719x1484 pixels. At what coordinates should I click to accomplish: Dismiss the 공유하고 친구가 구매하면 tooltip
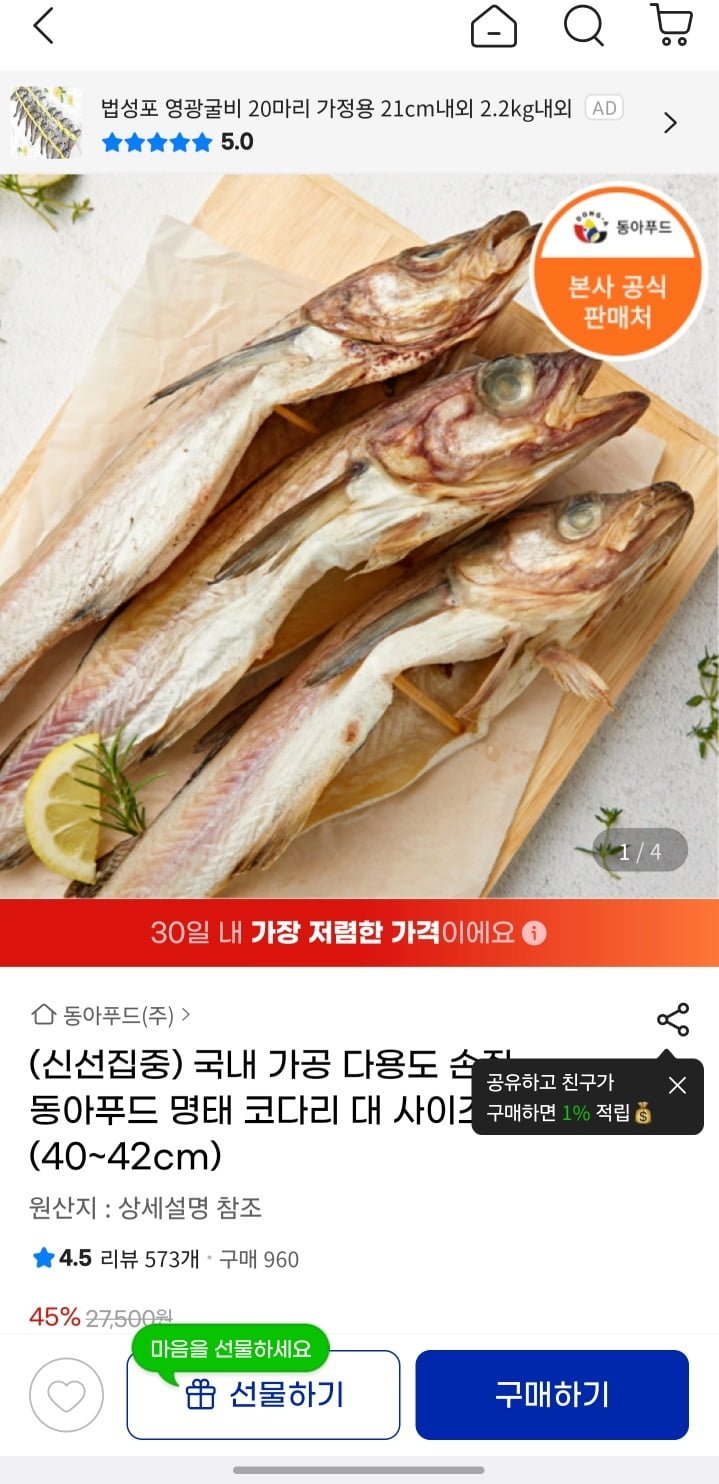point(677,1085)
